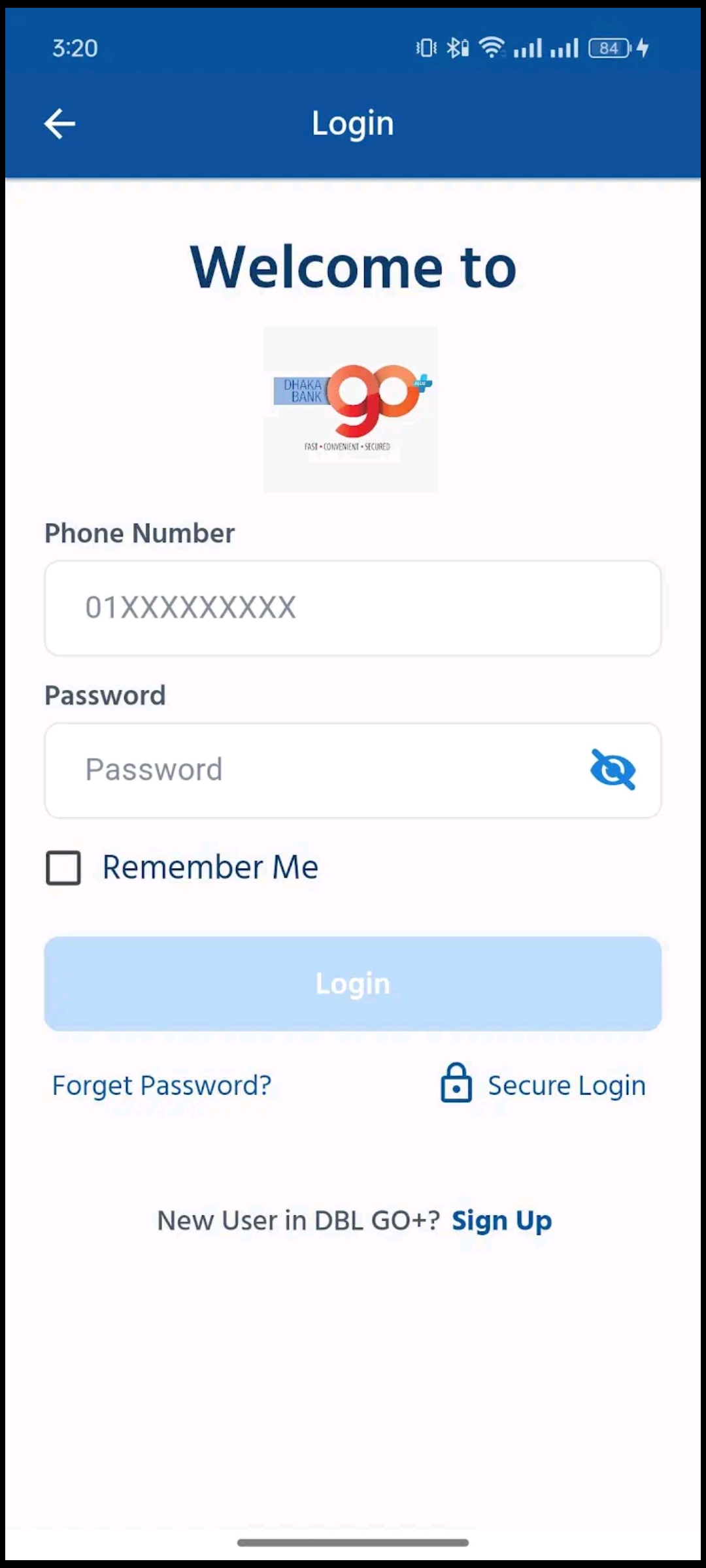Toggle password visibility with the eye icon
This screenshot has width=706, height=1568.
613,770
